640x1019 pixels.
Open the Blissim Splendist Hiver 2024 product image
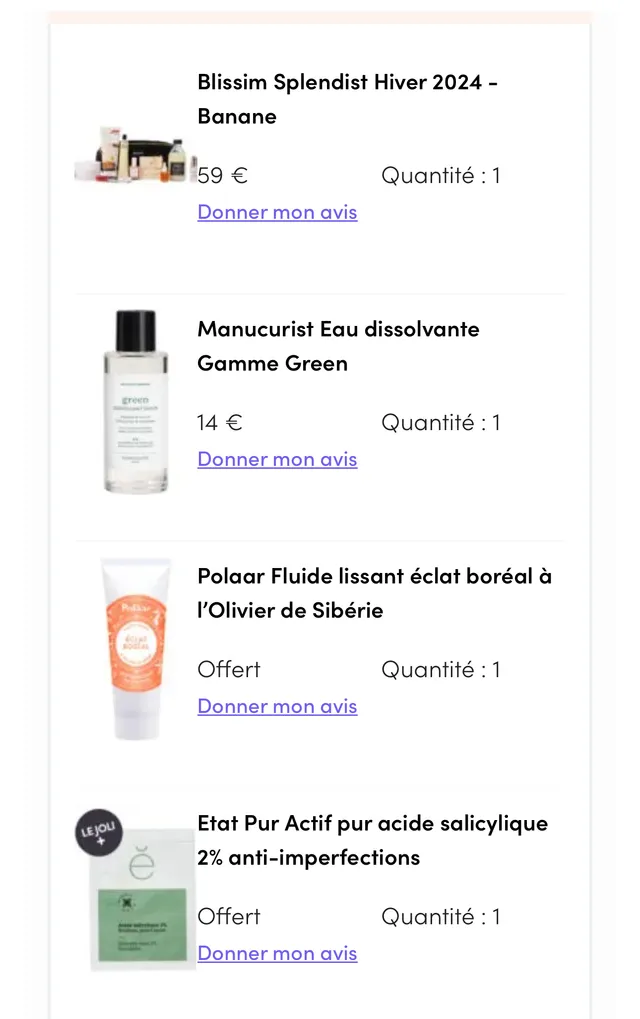[135, 155]
